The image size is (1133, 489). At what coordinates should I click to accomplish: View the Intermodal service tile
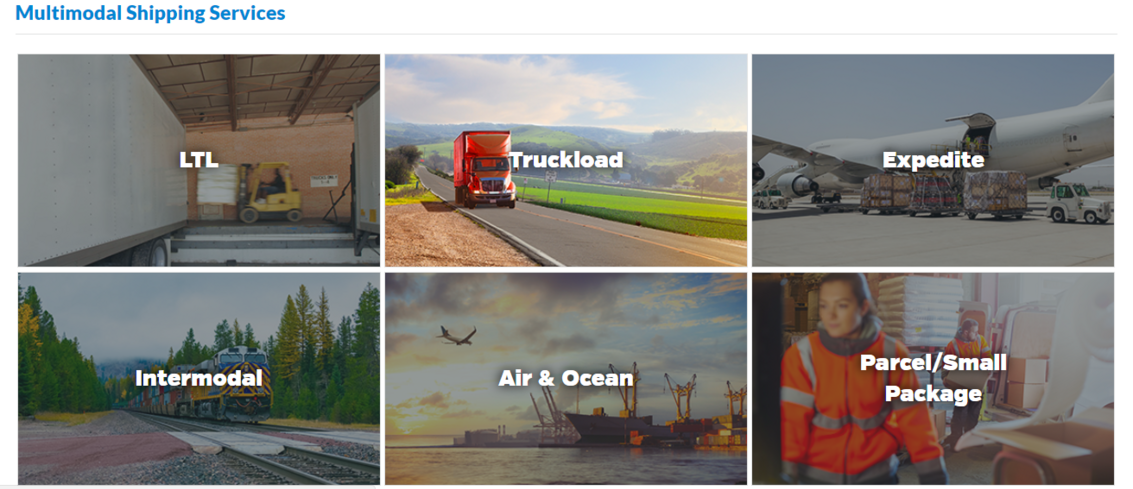(x=198, y=378)
